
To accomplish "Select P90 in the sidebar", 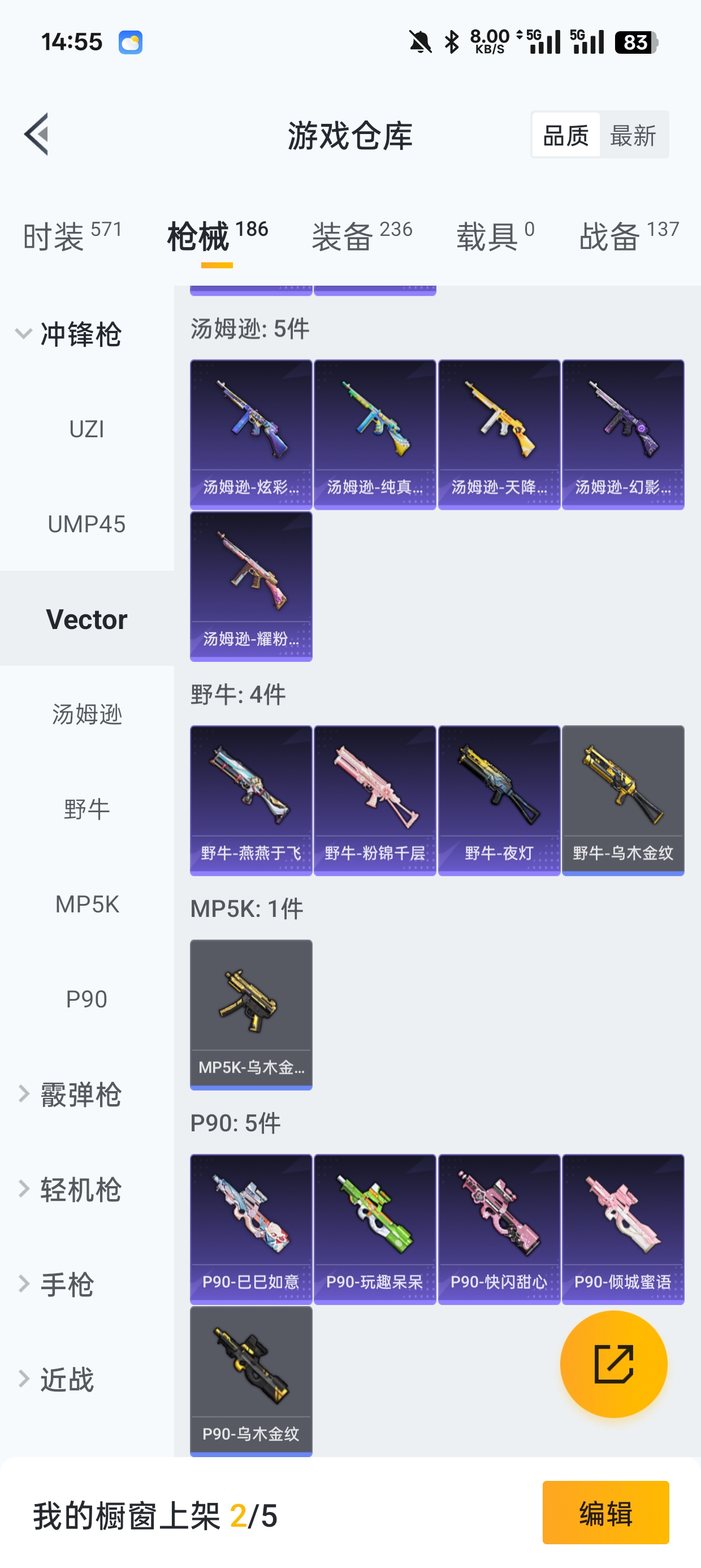I will point(86,999).
